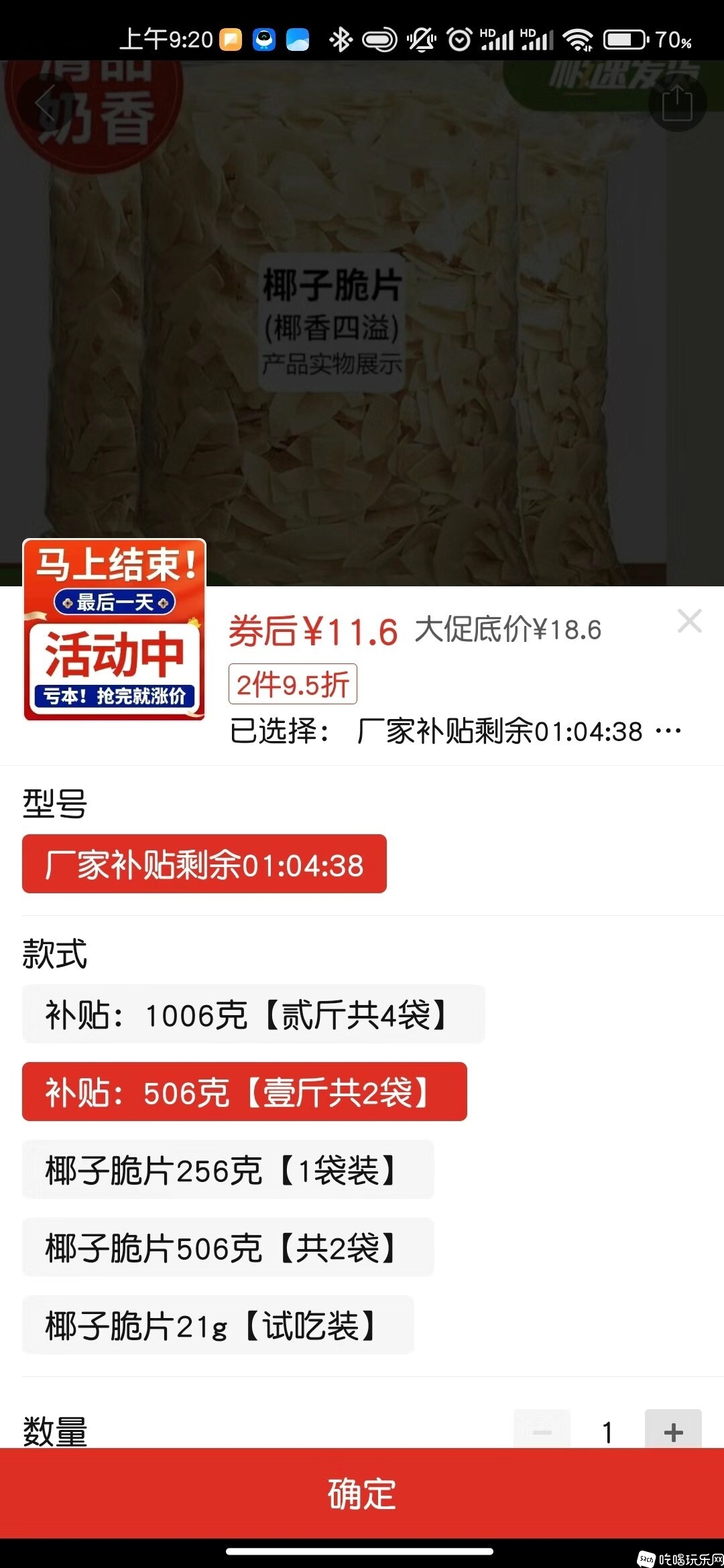Choose 补贴: 1006克【贰斤共4袋】 style

(x=253, y=1014)
